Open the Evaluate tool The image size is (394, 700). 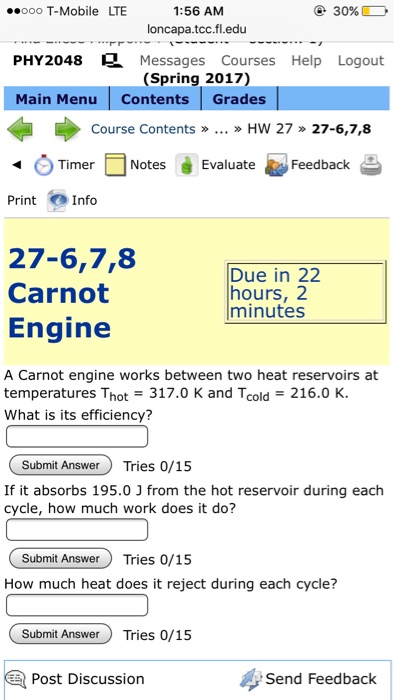pos(215,165)
